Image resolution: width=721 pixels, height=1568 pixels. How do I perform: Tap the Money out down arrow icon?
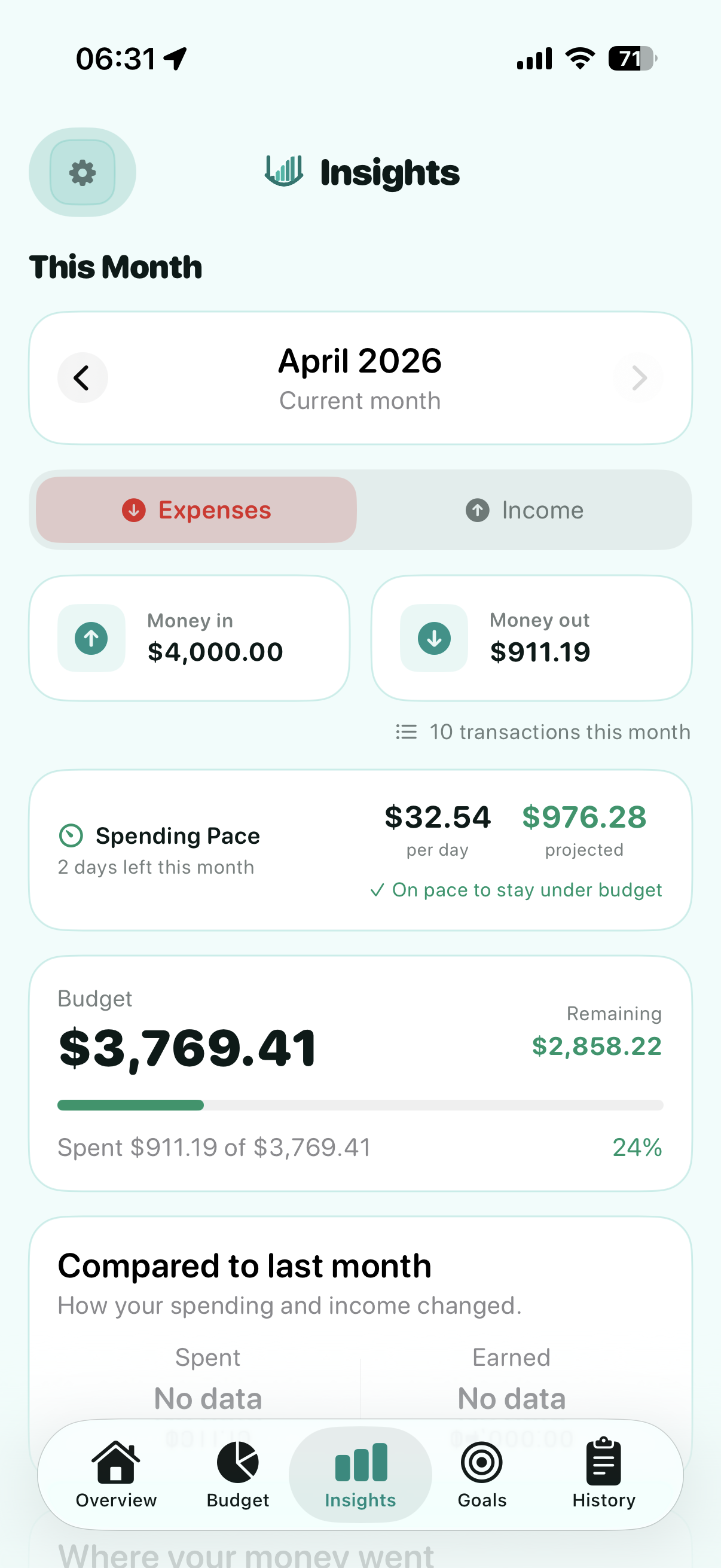coord(434,637)
